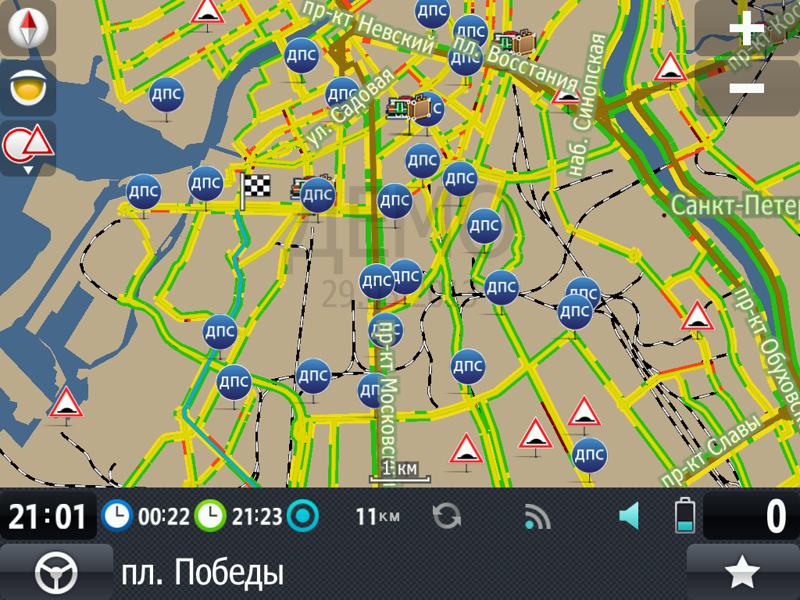800x600 pixels.
Task: Open GPS signal status icon
Action: 537,516
